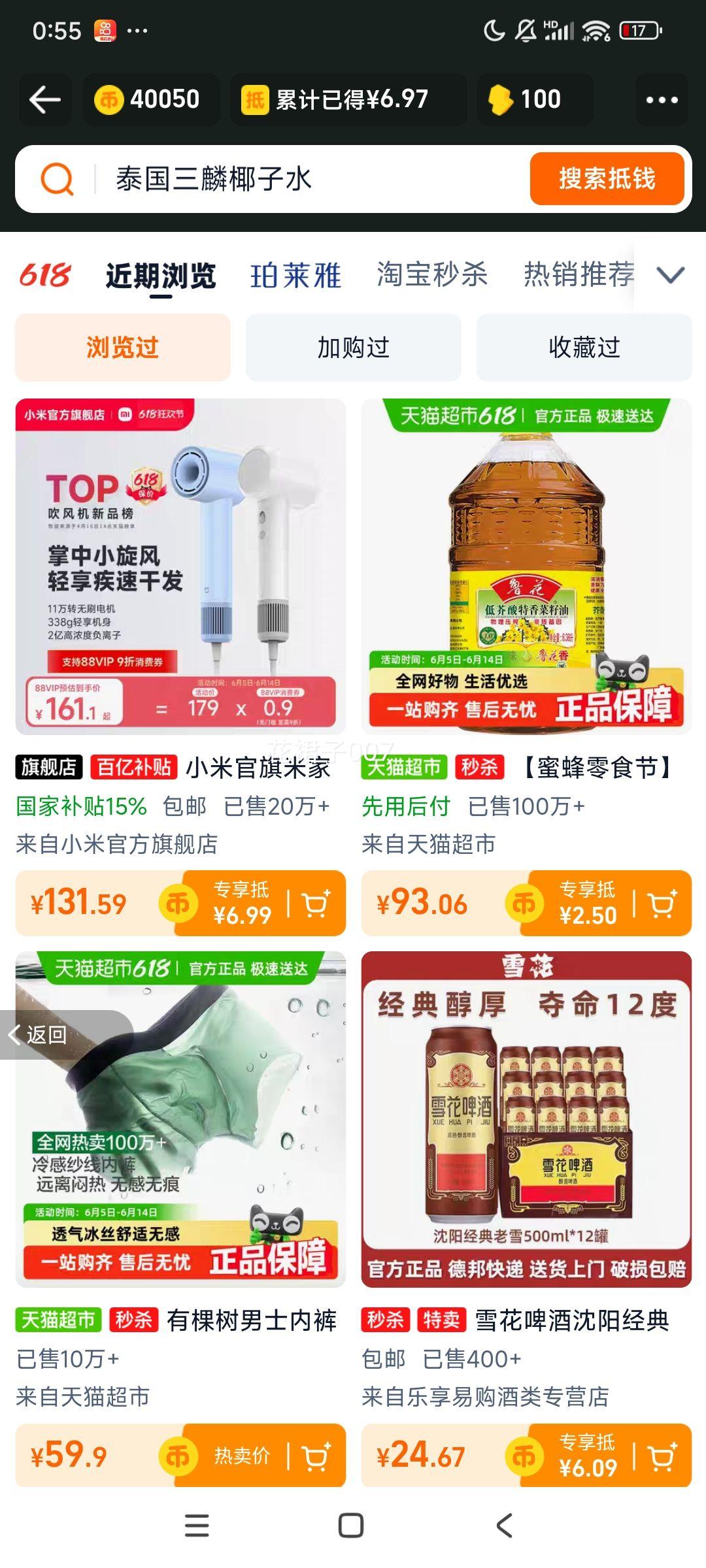Open the overflow menu with three dots

pos(662,100)
